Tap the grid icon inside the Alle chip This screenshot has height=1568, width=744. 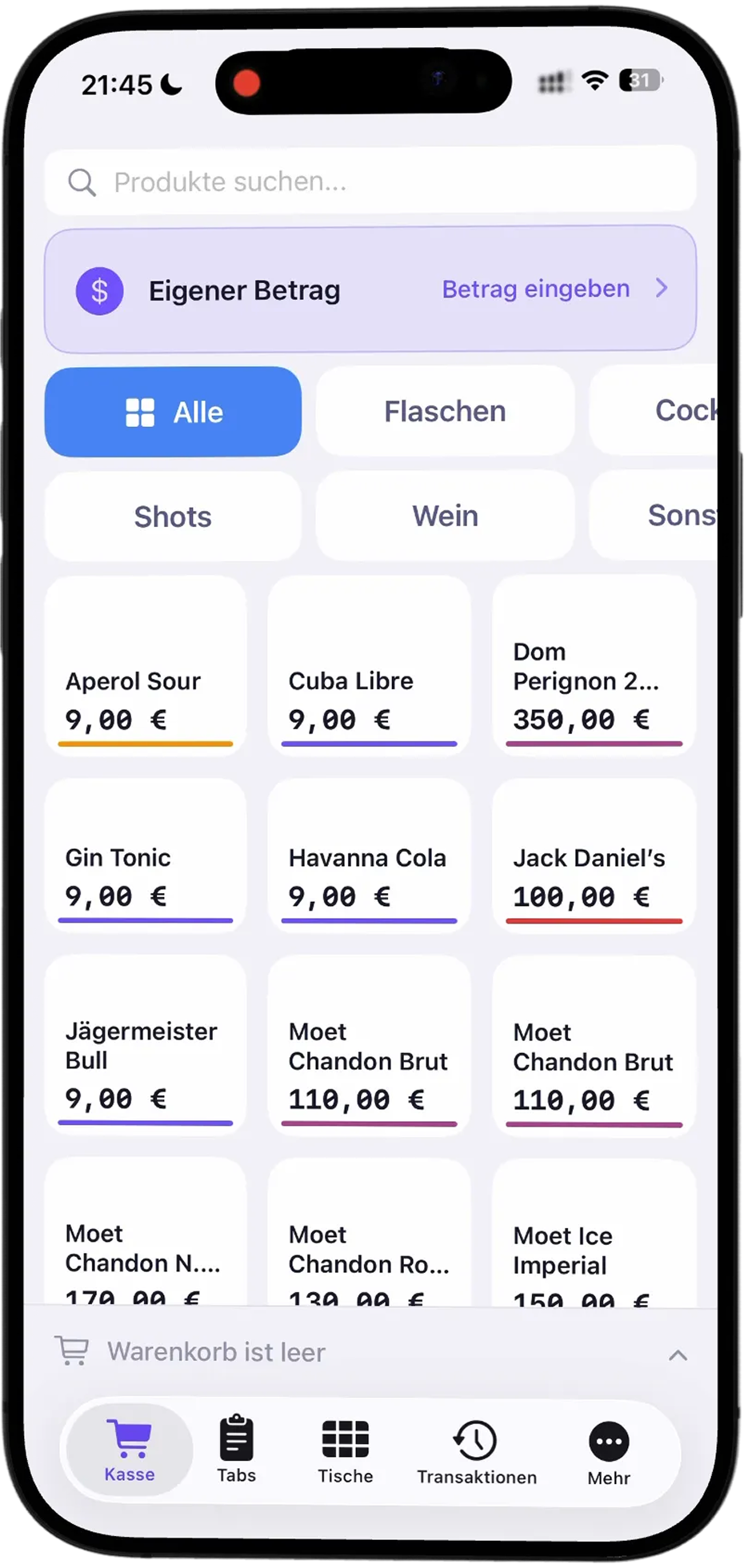pyautogui.click(x=142, y=412)
